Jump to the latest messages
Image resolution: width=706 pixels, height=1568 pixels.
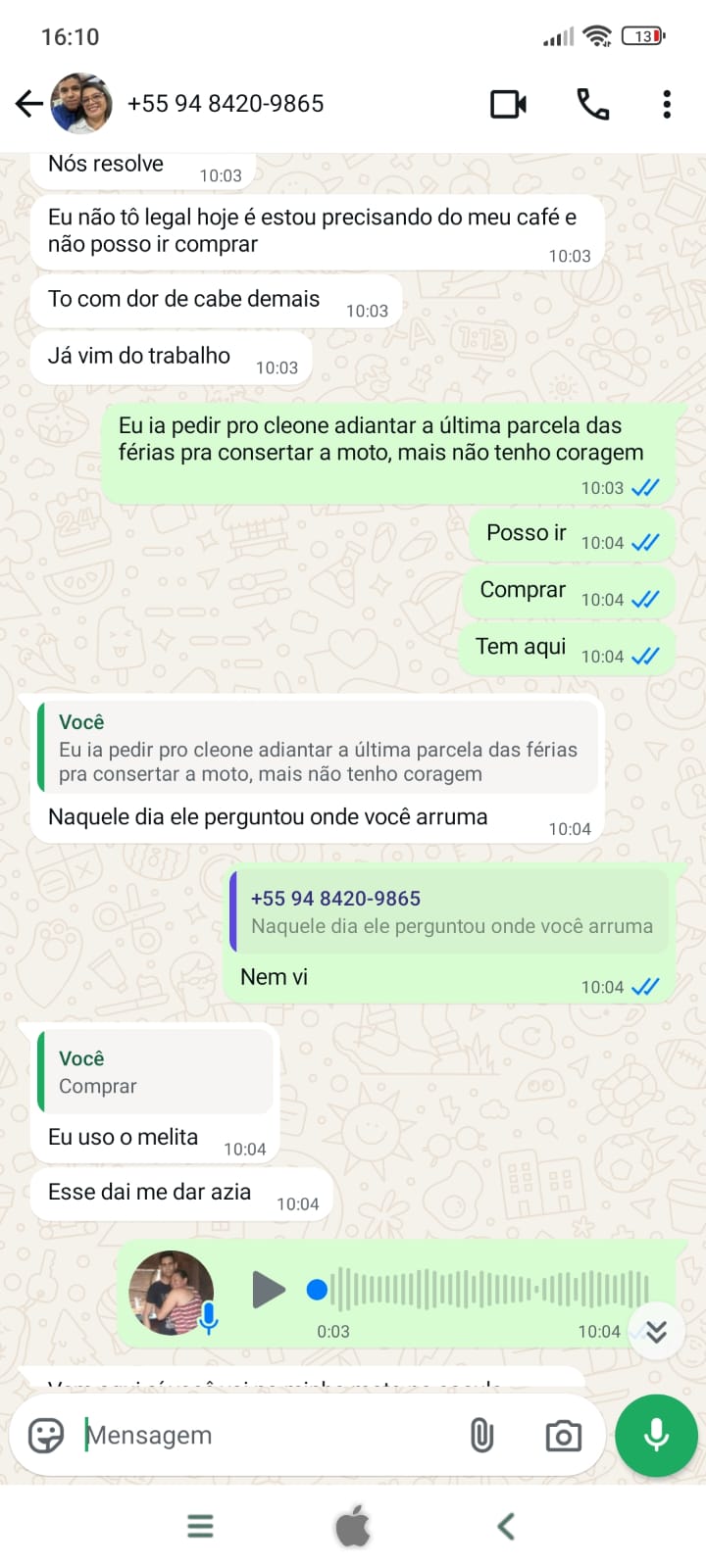(x=656, y=1330)
